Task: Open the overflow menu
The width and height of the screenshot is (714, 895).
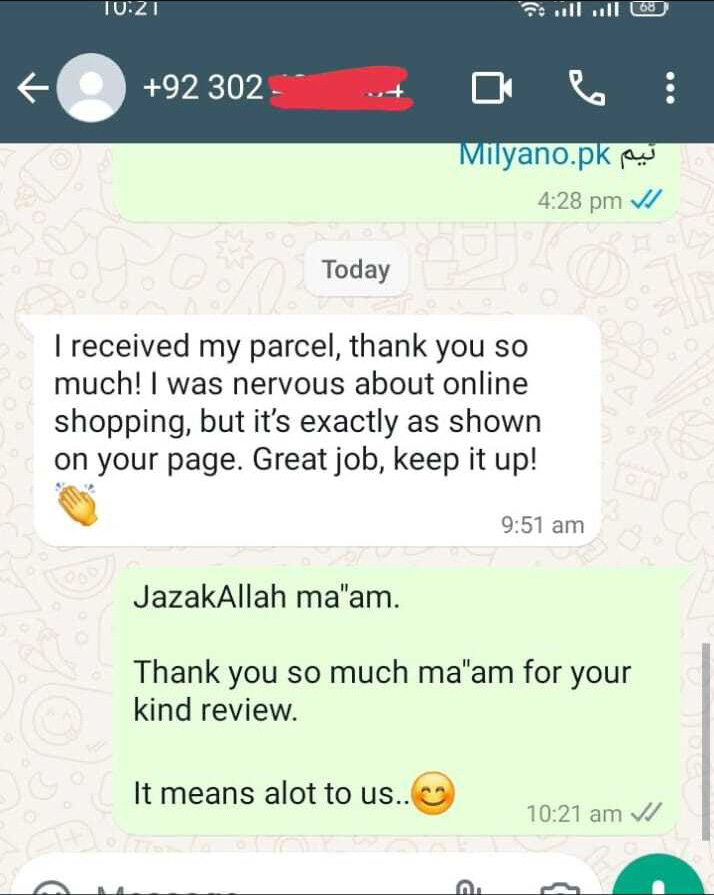Action: [670, 89]
